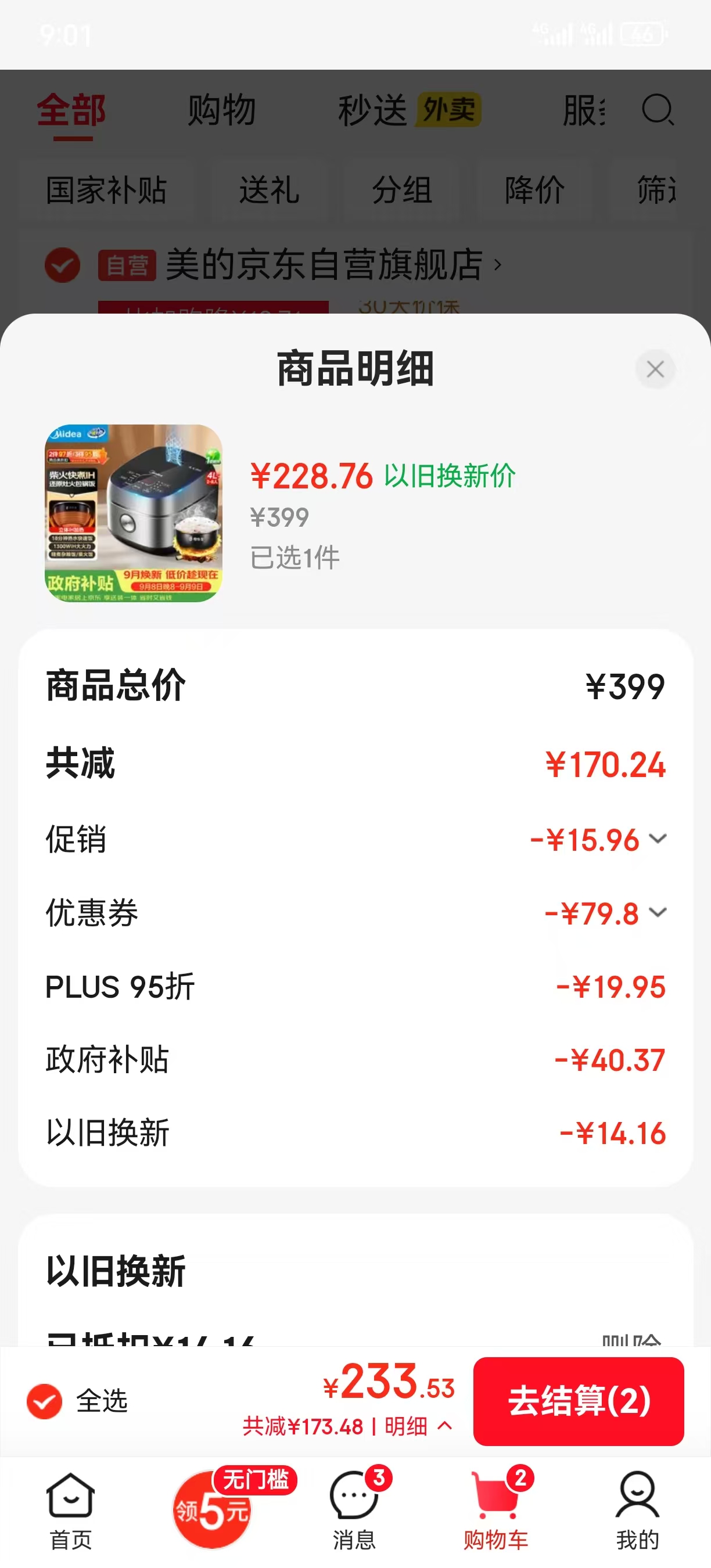Close the 商品明细 panel
711x1568 pixels.
pyautogui.click(x=655, y=369)
